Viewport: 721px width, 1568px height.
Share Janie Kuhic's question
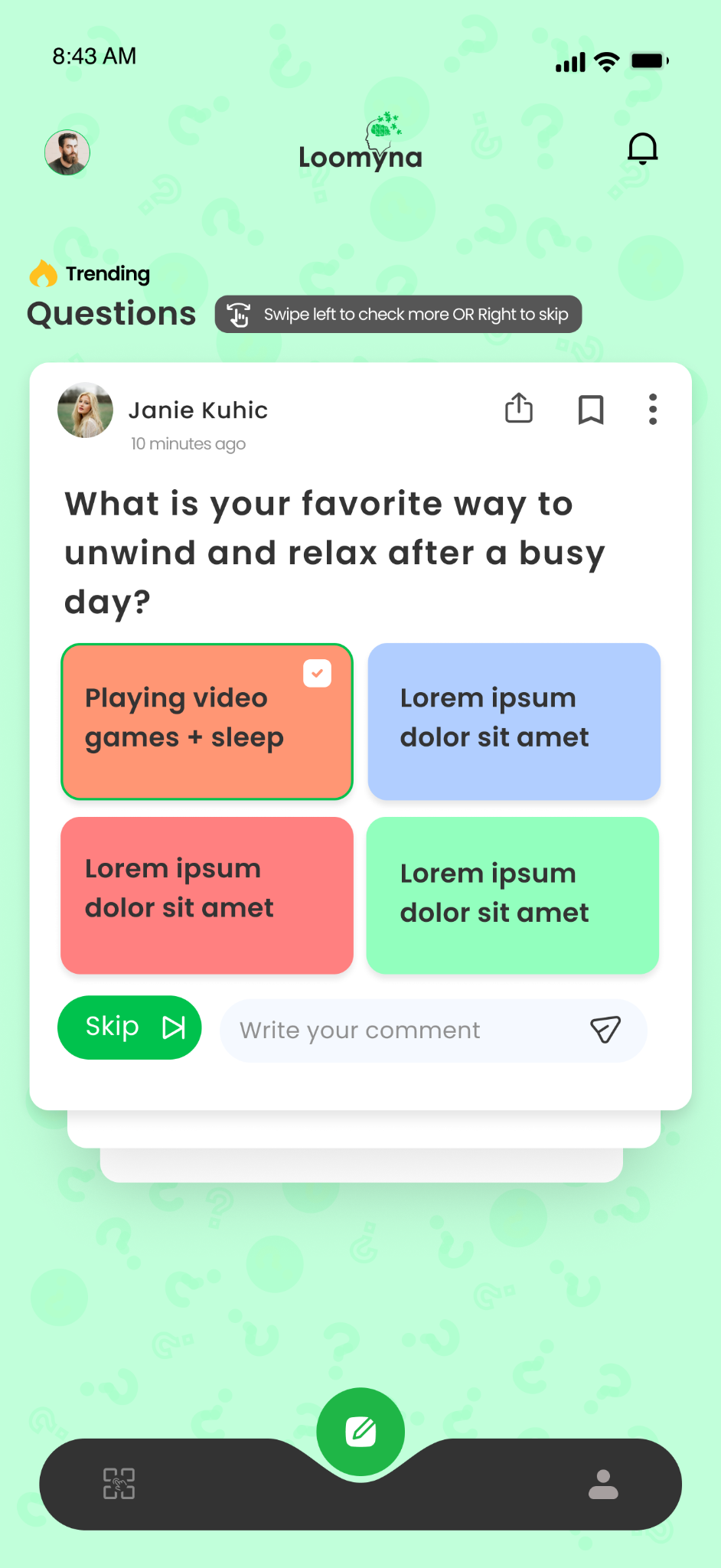point(519,408)
